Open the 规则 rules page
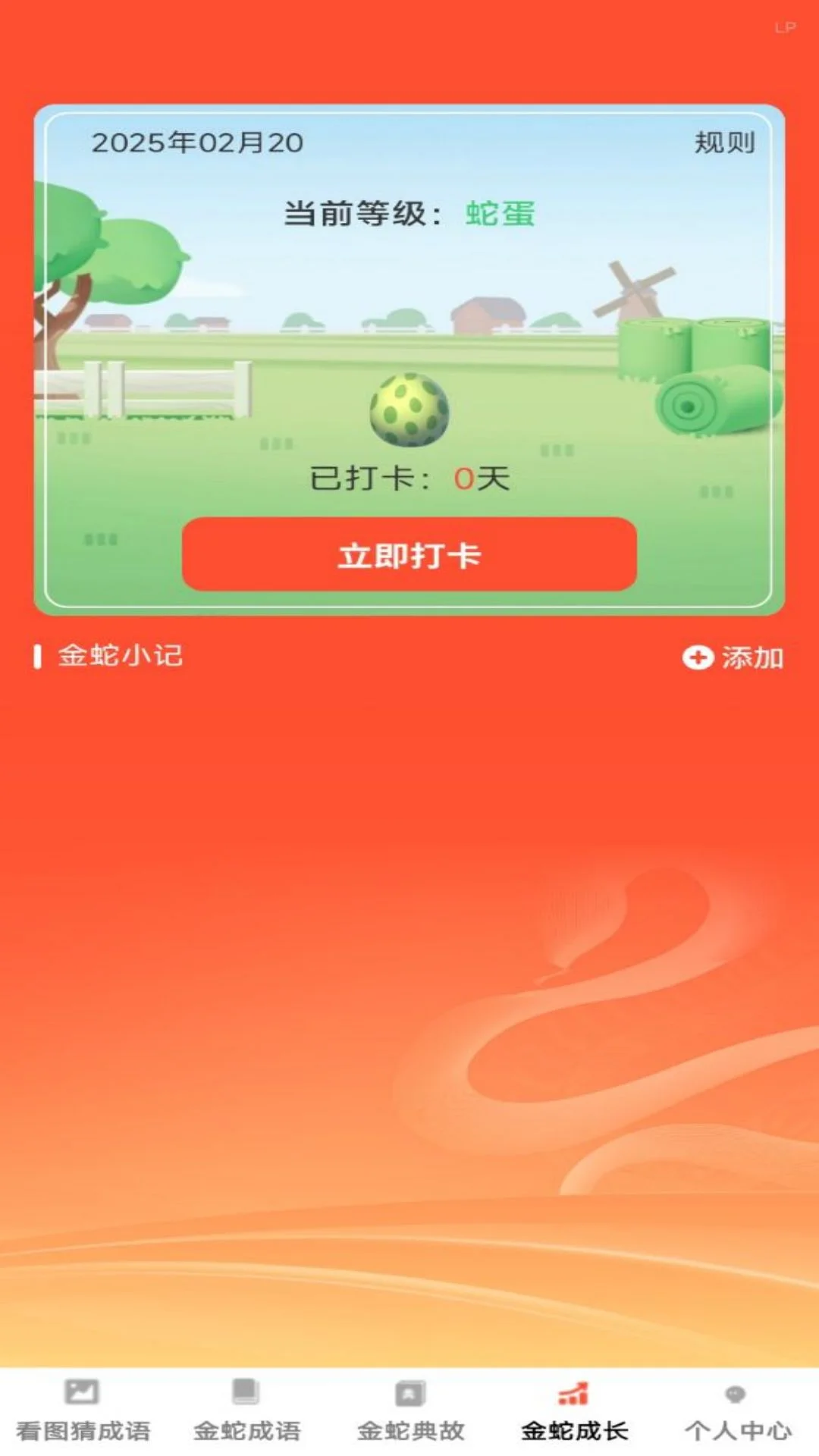This screenshot has width=819, height=1456. point(724,142)
